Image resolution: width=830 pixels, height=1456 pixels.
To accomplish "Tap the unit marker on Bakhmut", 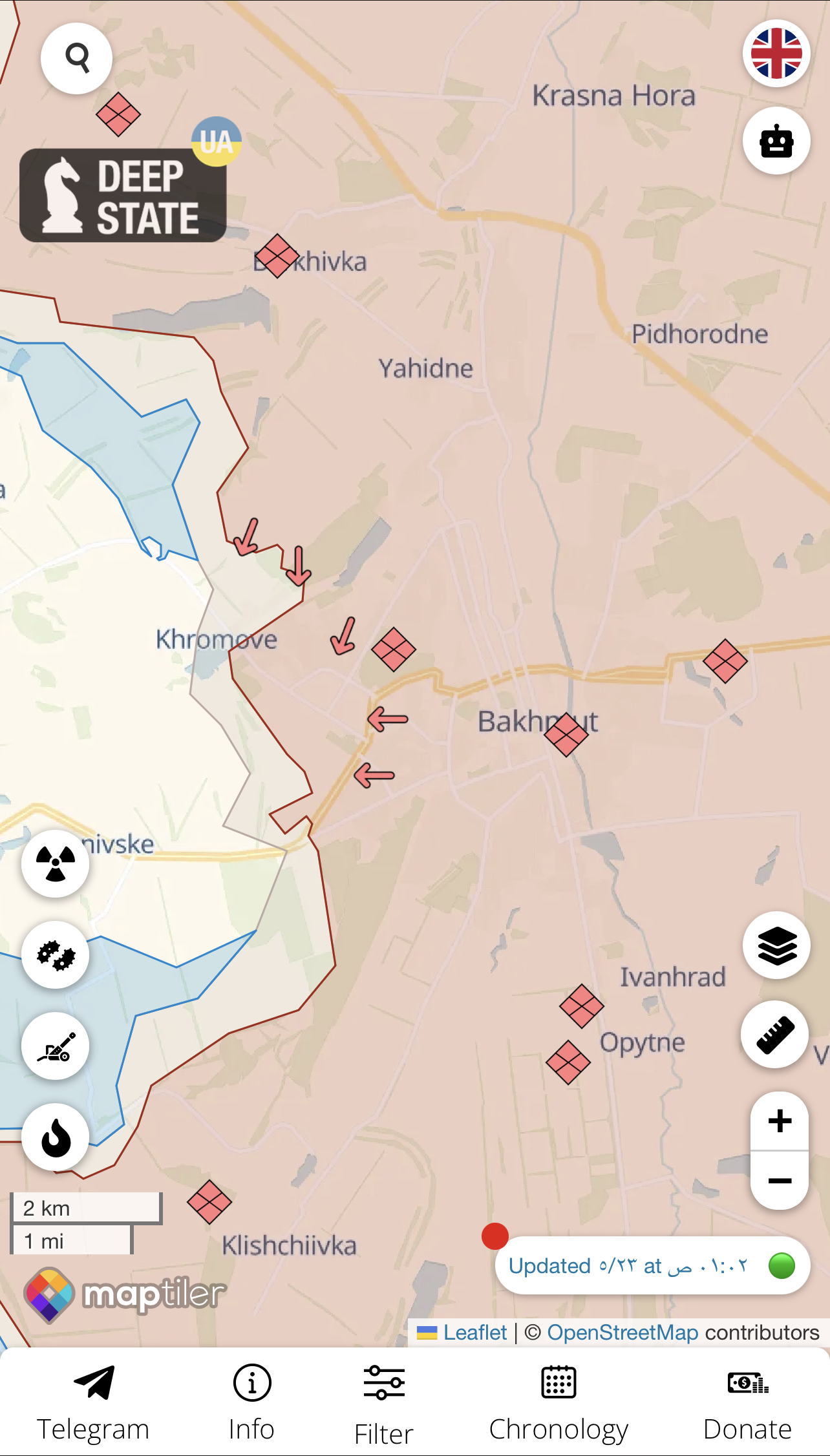I will click(566, 734).
